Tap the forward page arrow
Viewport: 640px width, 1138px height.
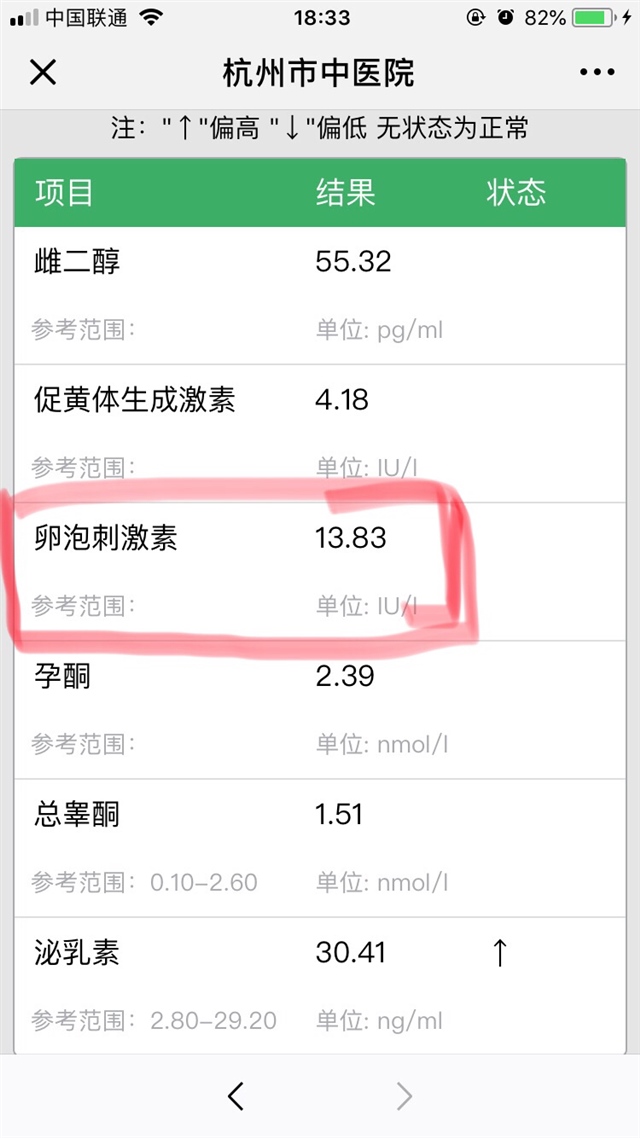pyautogui.click(x=404, y=1097)
